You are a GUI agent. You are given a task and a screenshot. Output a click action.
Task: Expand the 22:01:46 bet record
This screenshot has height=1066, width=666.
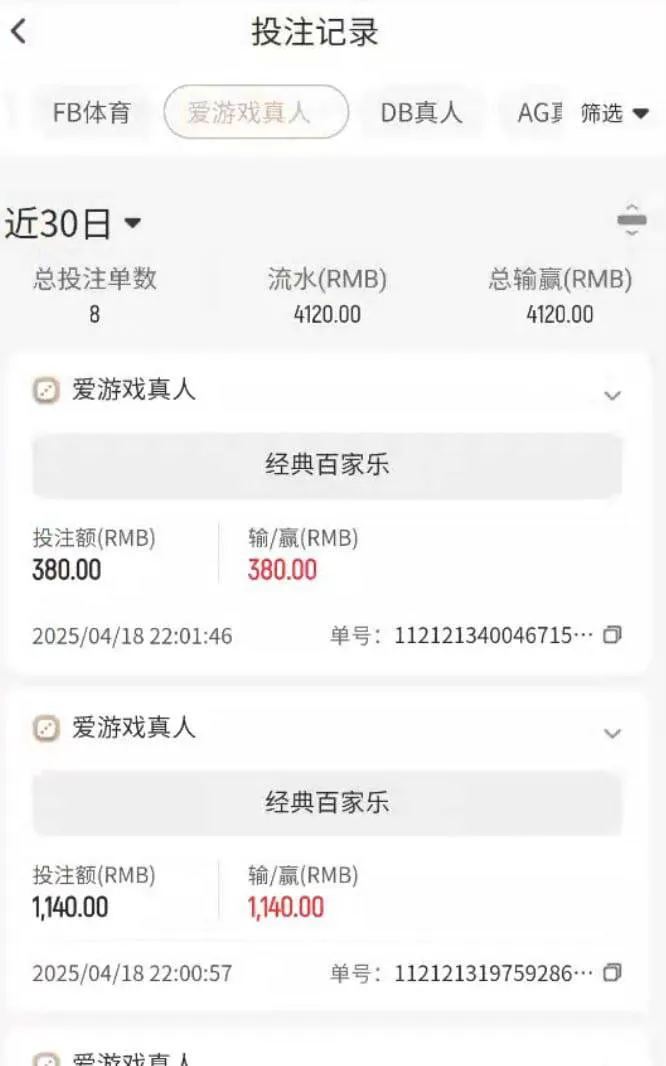click(613, 396)
